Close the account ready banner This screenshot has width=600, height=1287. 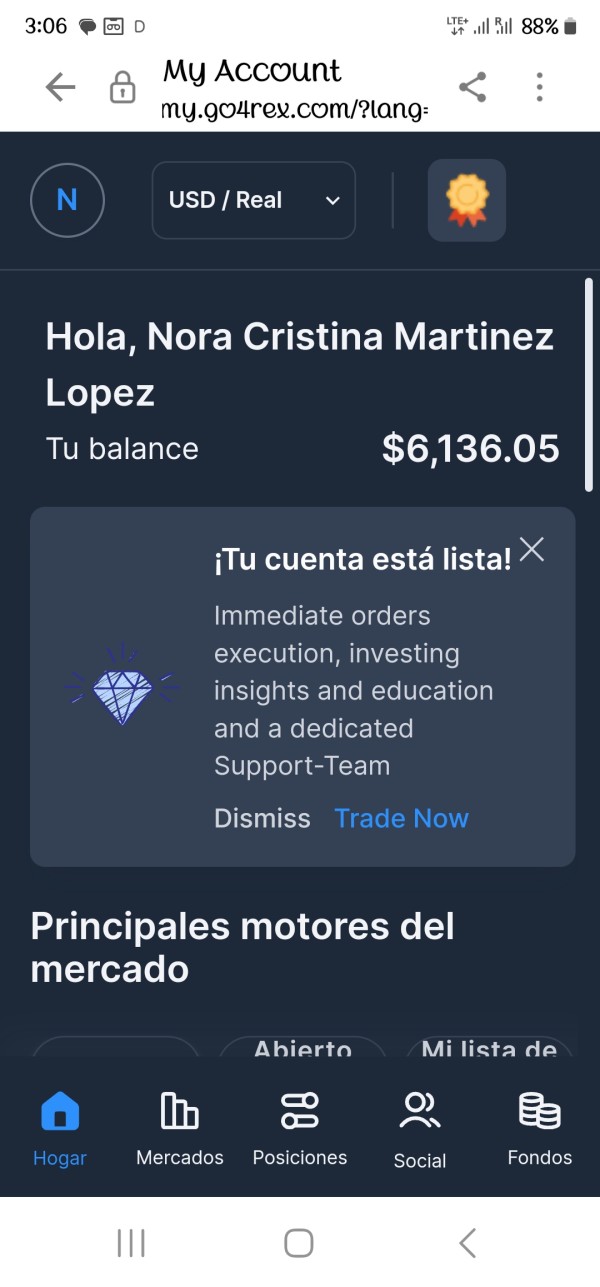(x=532, y=549)
